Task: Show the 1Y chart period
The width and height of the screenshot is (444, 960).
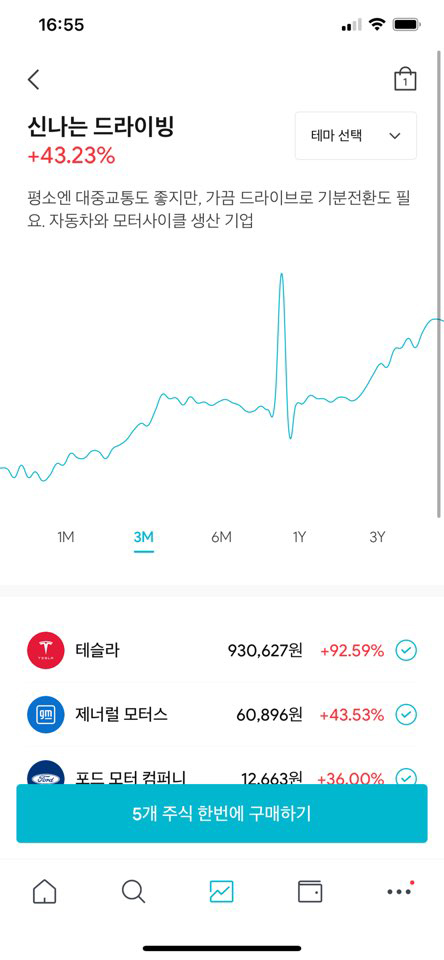Action: 299,537
